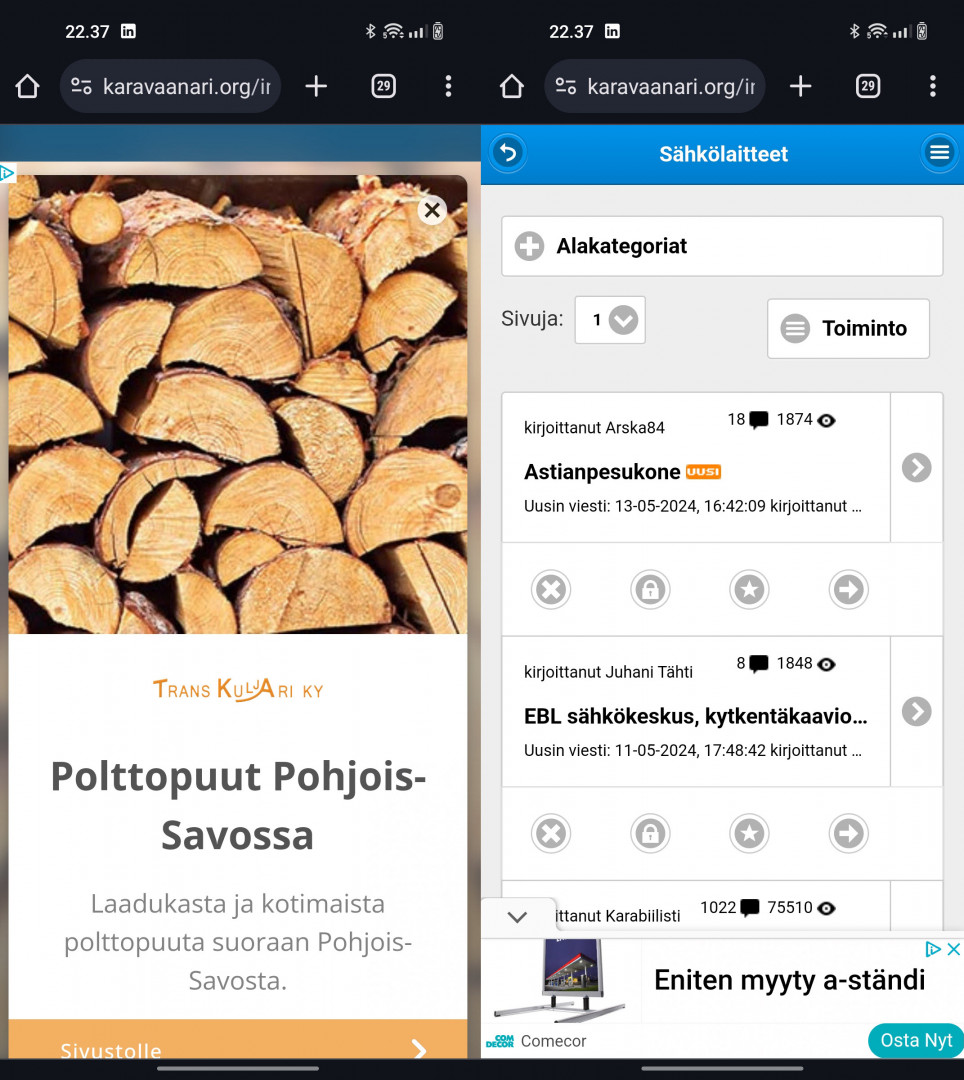
Task: Open the Astianpesukone thread
Action: (601, 472)
